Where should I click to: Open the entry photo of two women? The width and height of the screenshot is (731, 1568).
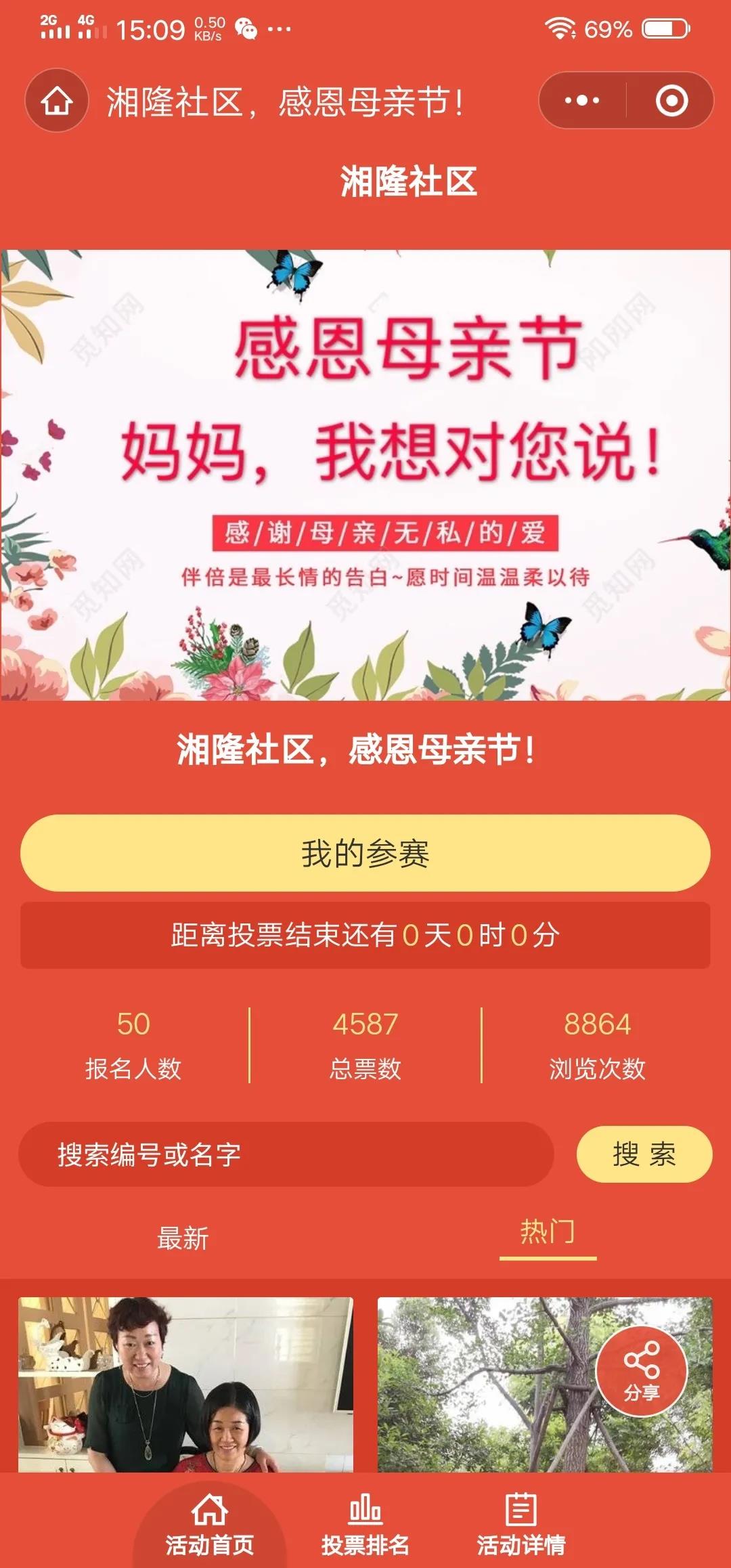(x=185, y=1384)
